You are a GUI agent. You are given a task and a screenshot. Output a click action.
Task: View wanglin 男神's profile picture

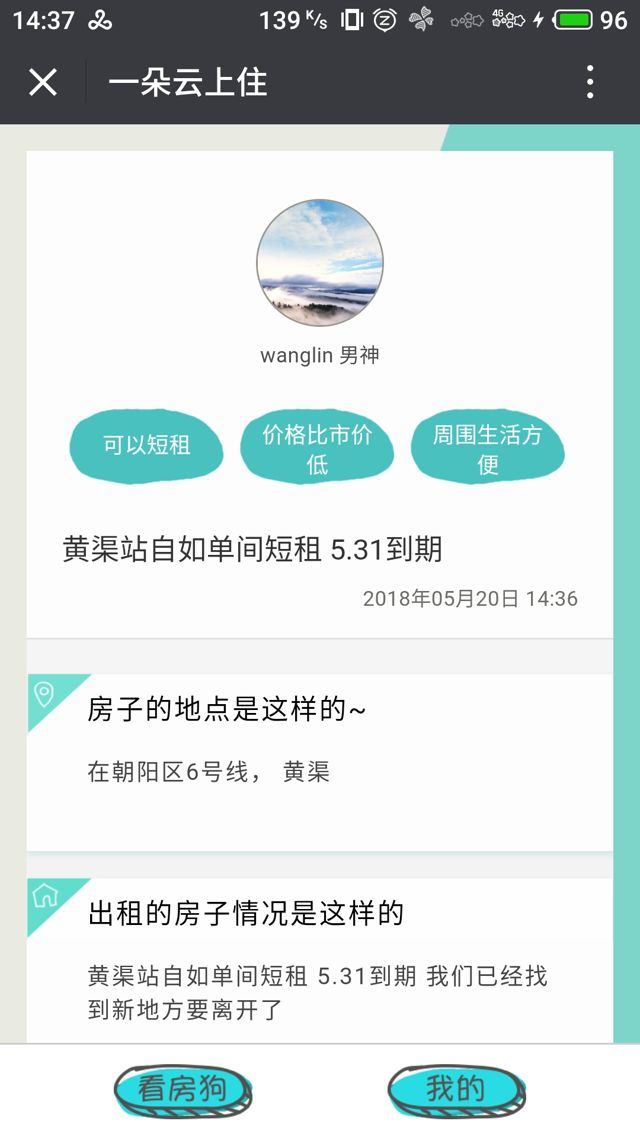point(320,263)
